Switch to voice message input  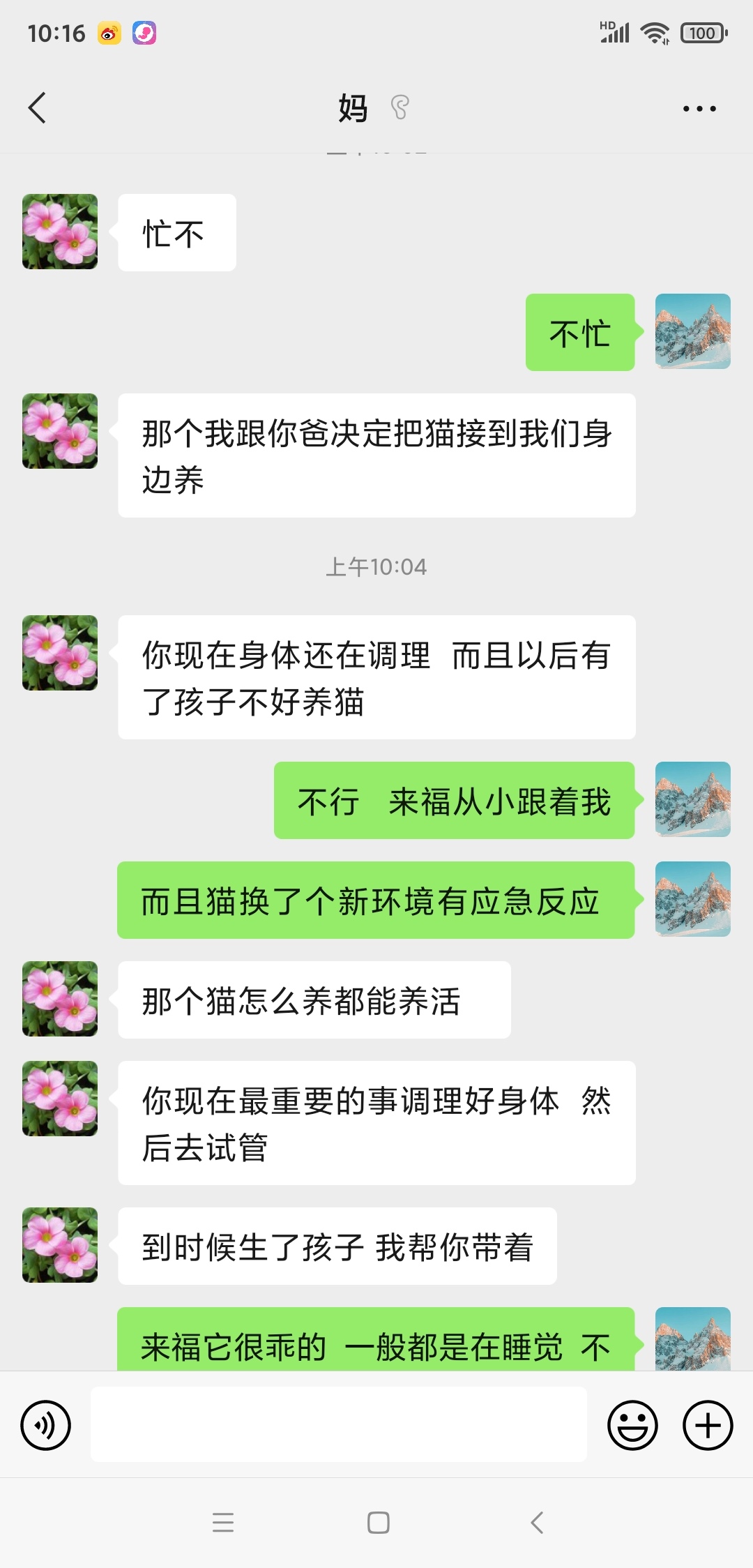point(46,1425)
